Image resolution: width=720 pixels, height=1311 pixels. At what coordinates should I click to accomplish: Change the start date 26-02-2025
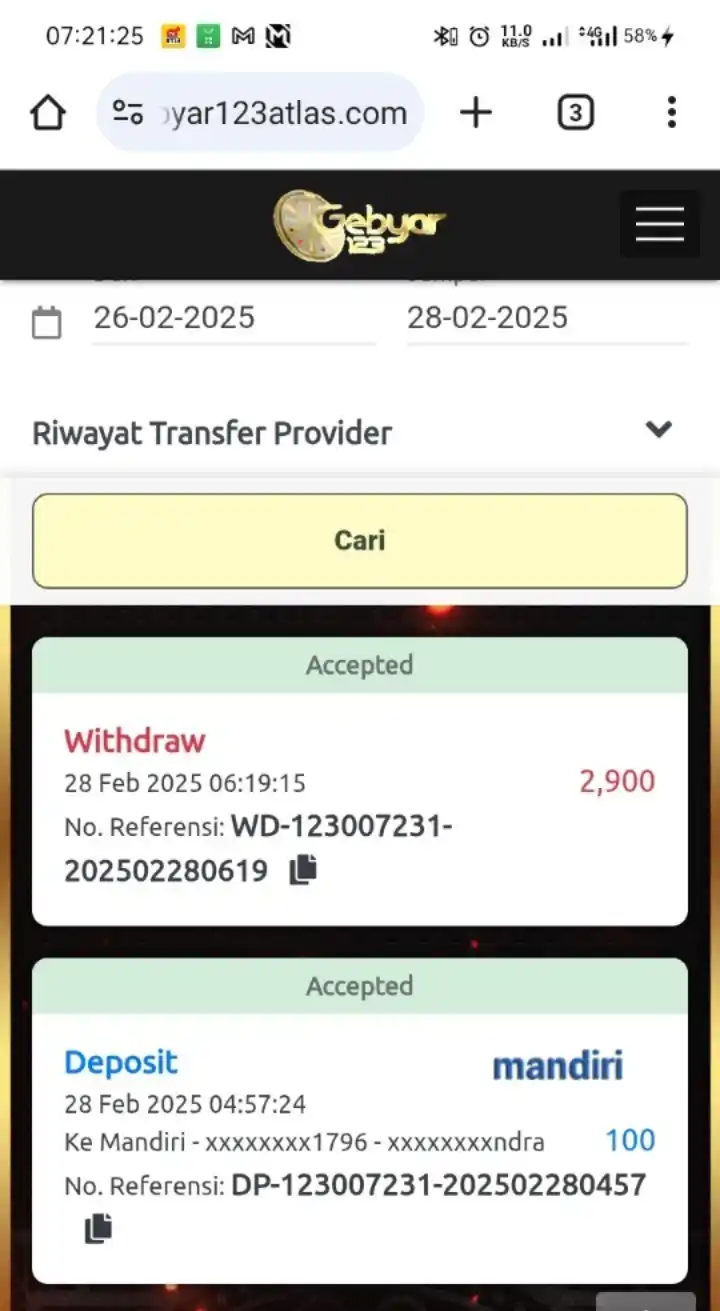click(232, 318)
